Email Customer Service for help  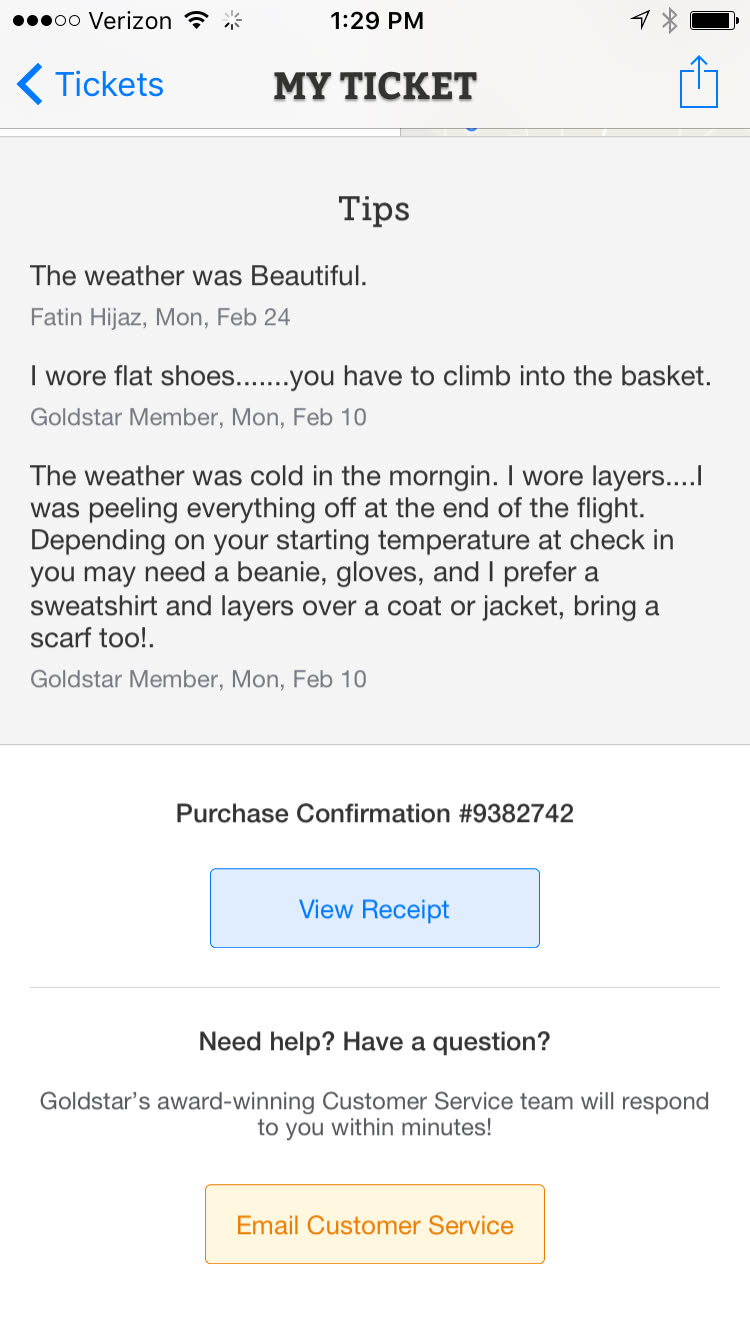375,1224
